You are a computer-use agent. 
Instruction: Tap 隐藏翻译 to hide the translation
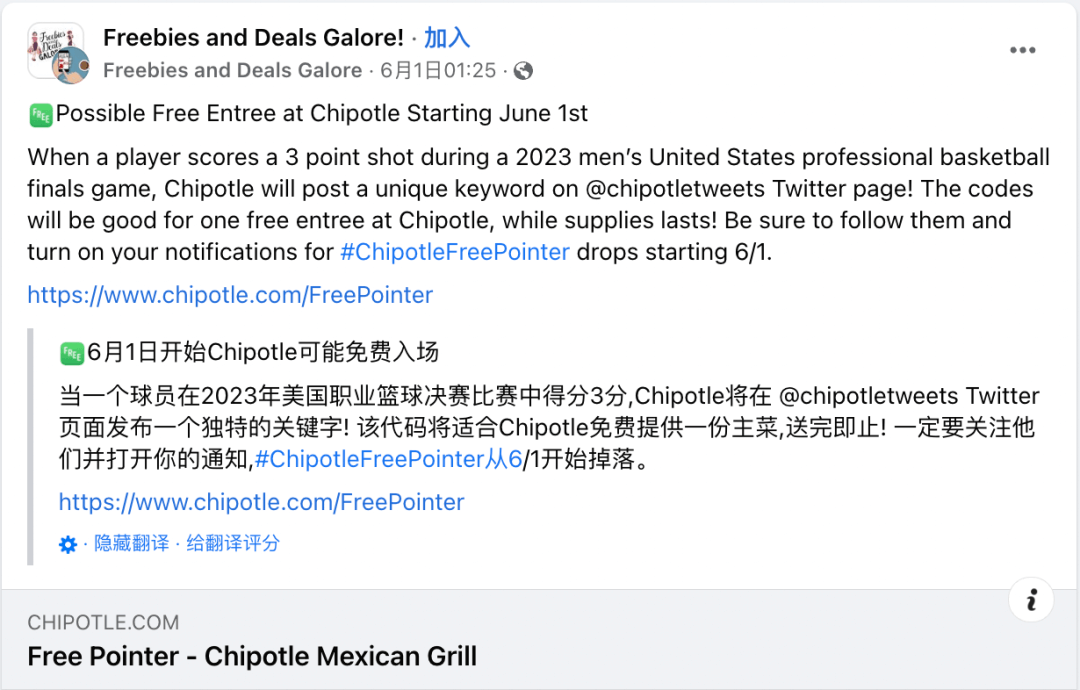coord(132,543)
